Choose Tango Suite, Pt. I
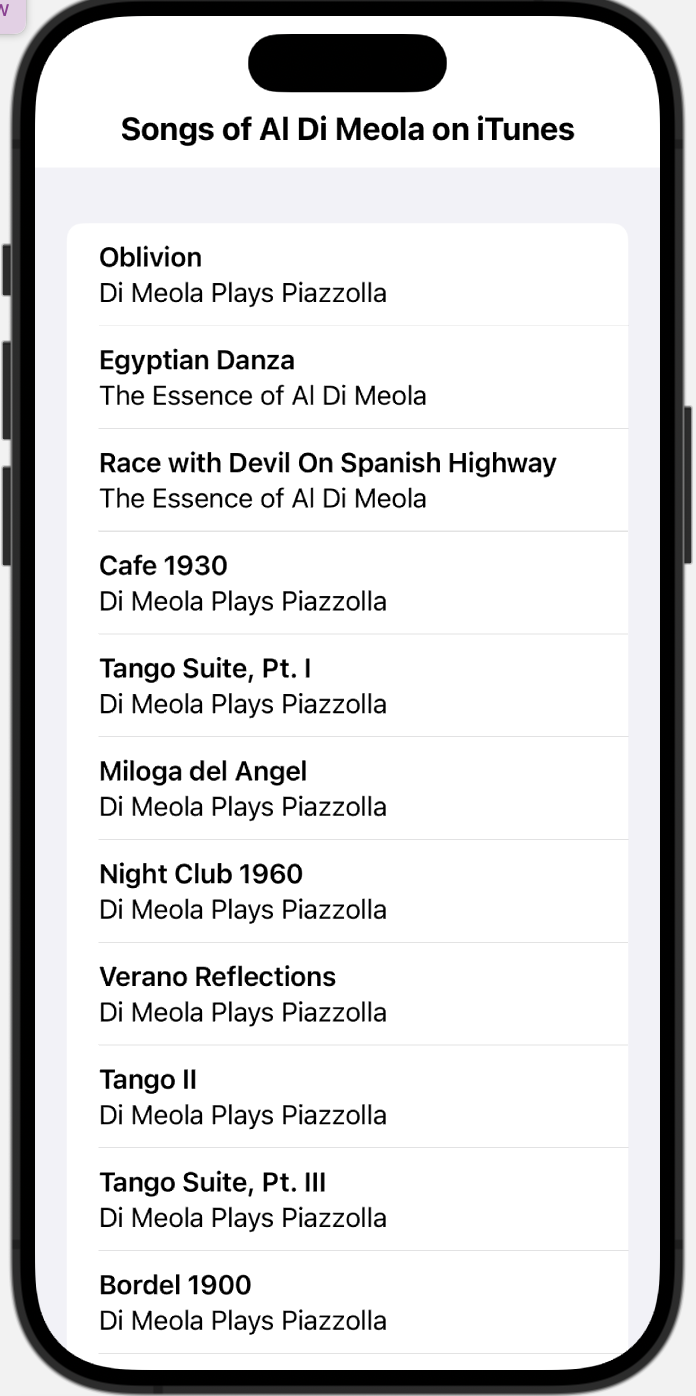Screen dimensions: 696x1396 coord(347,686)
